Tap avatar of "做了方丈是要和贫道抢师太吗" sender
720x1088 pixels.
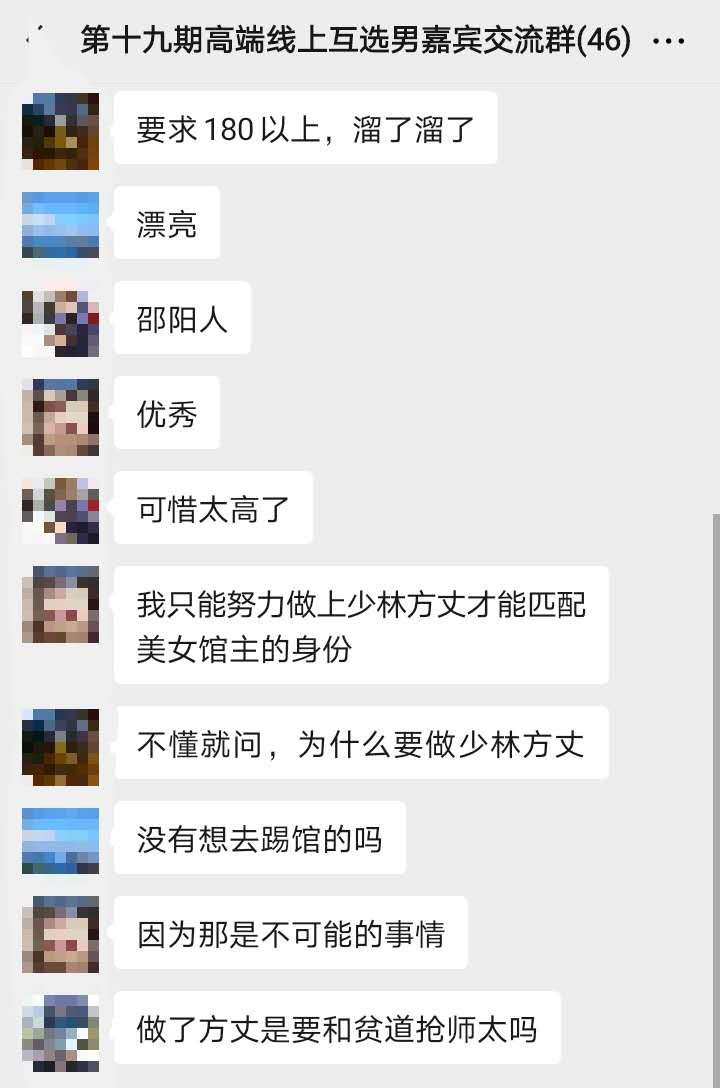point(60,1030)
